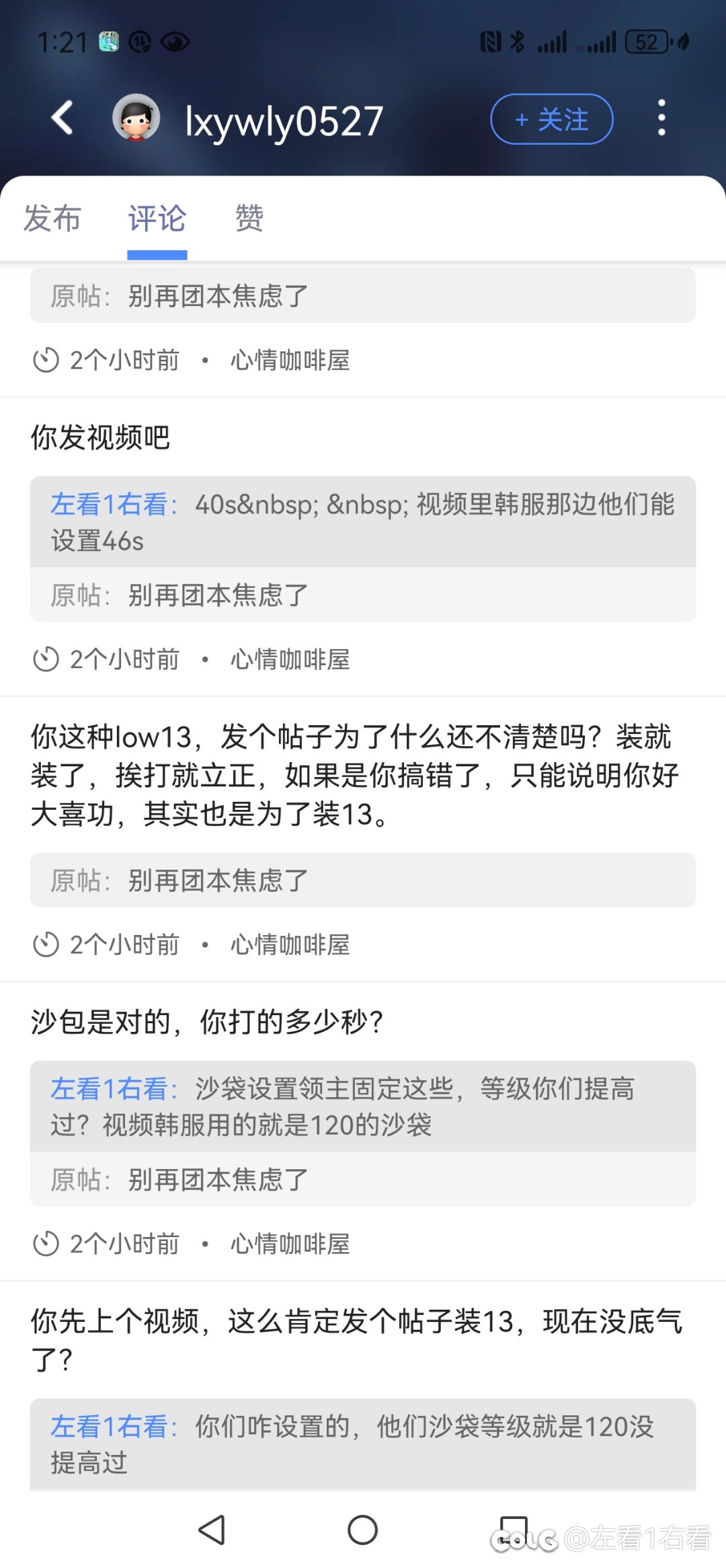Screen dimensions: 726x1568
Task: Tap the +关注 follow button
Action: tap(551, 118)
